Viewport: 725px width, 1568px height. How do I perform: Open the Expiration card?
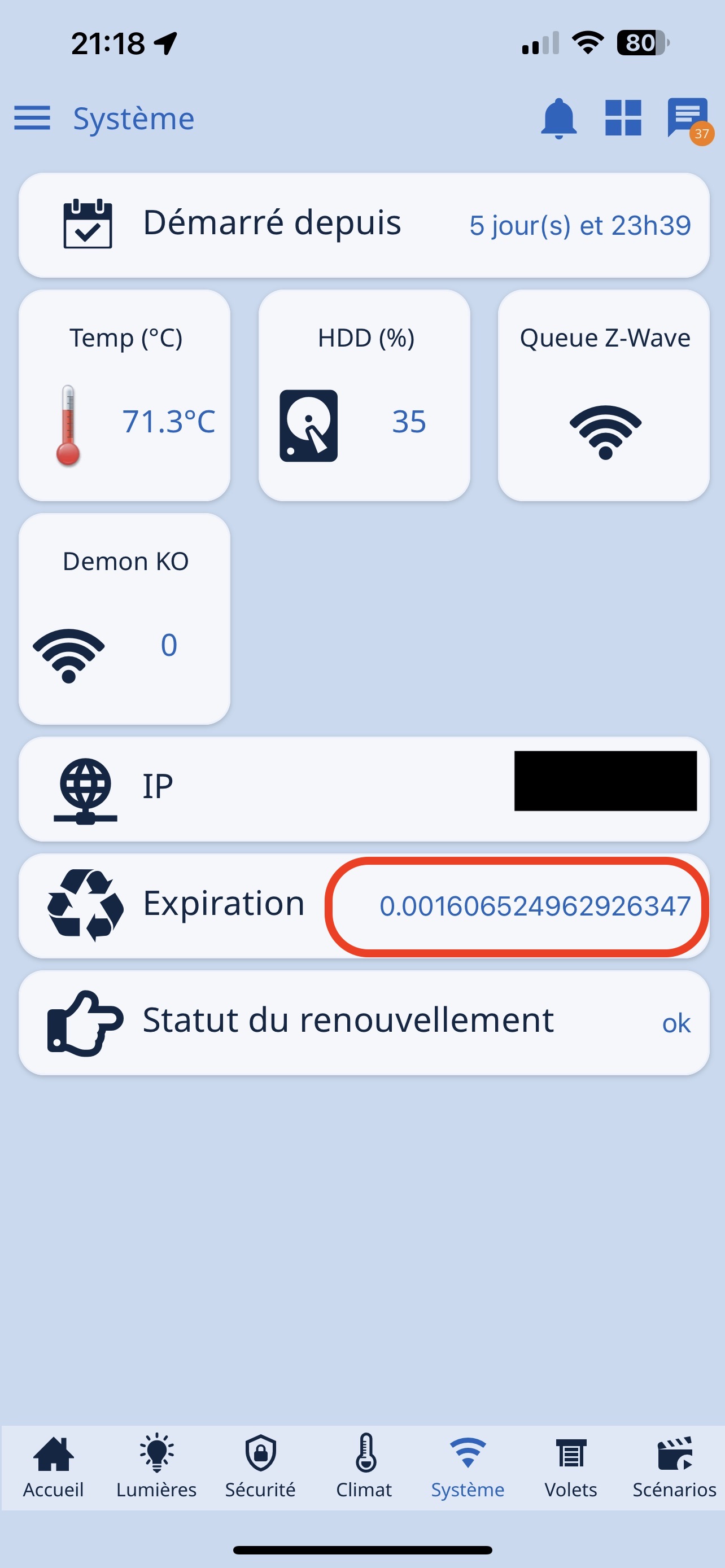pyautogui.click(x=364, y=906)
